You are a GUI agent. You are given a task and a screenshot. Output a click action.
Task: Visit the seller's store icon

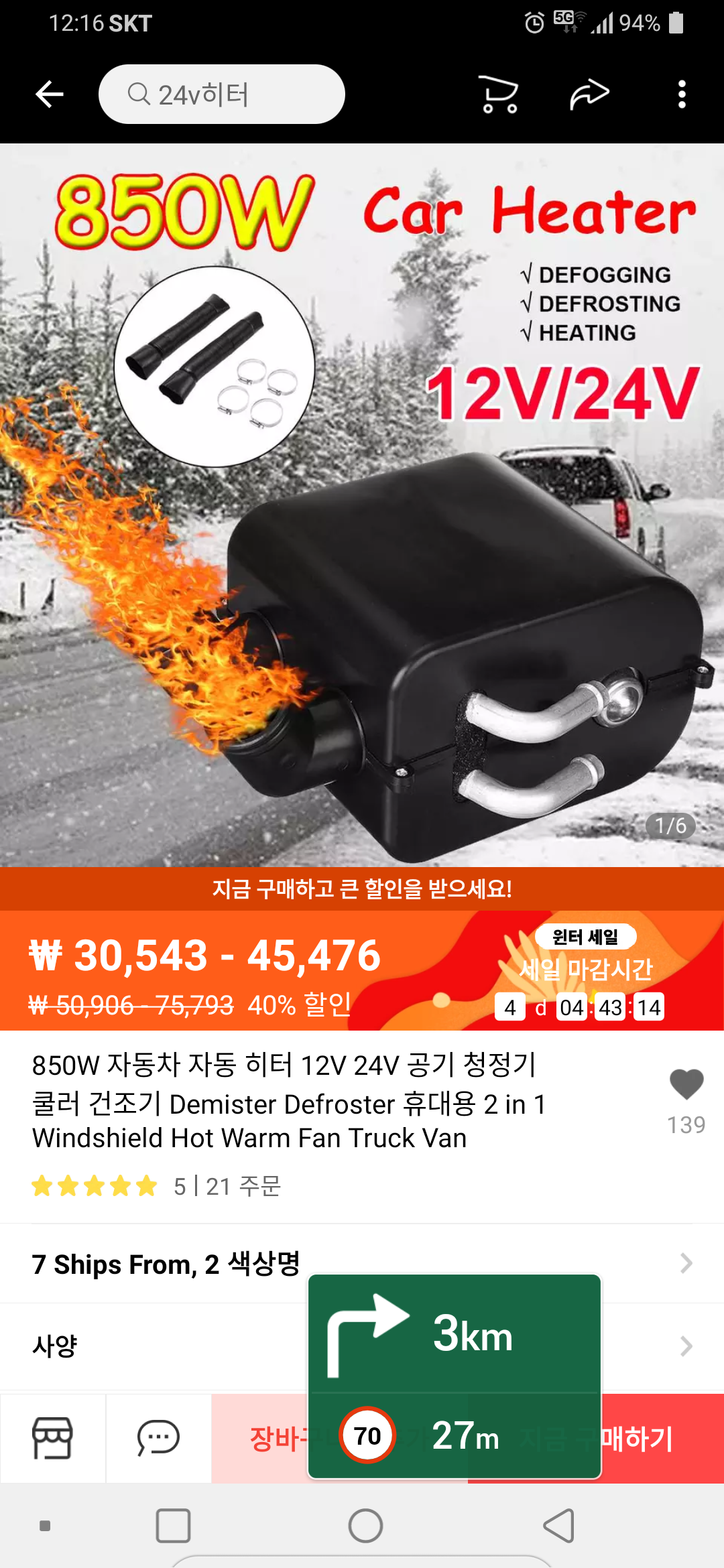pyautogui.click(x=52, y=1438)
